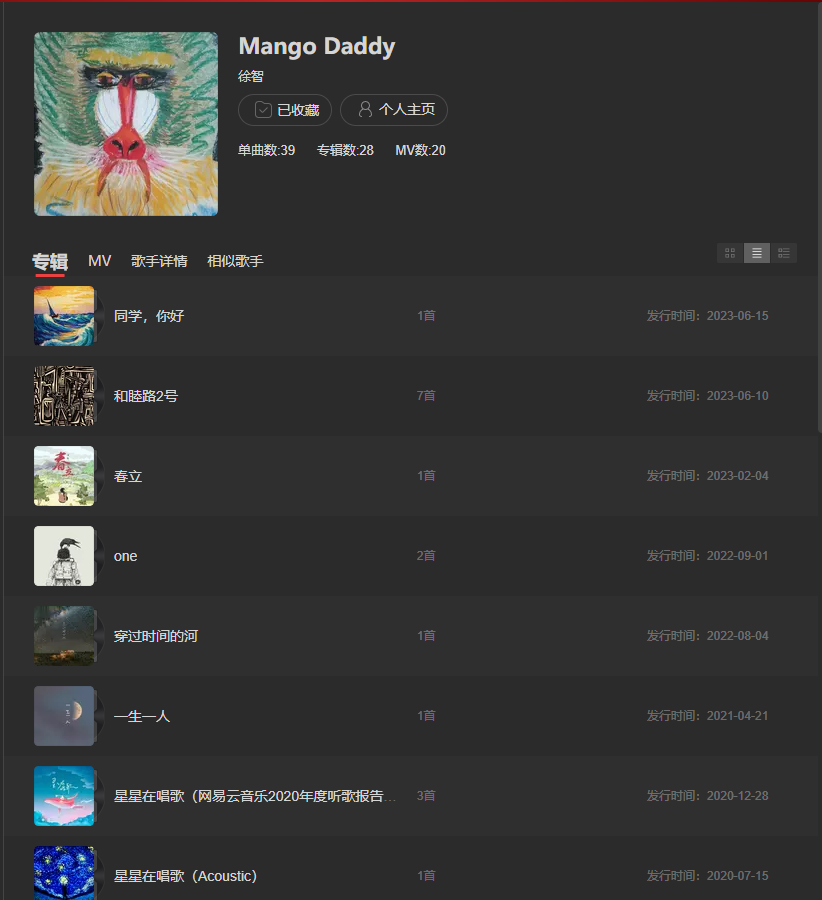Open the album 星星在唱歌 (Acoustic)
This screenshot has height=900, width=822.
click(186, 876)
